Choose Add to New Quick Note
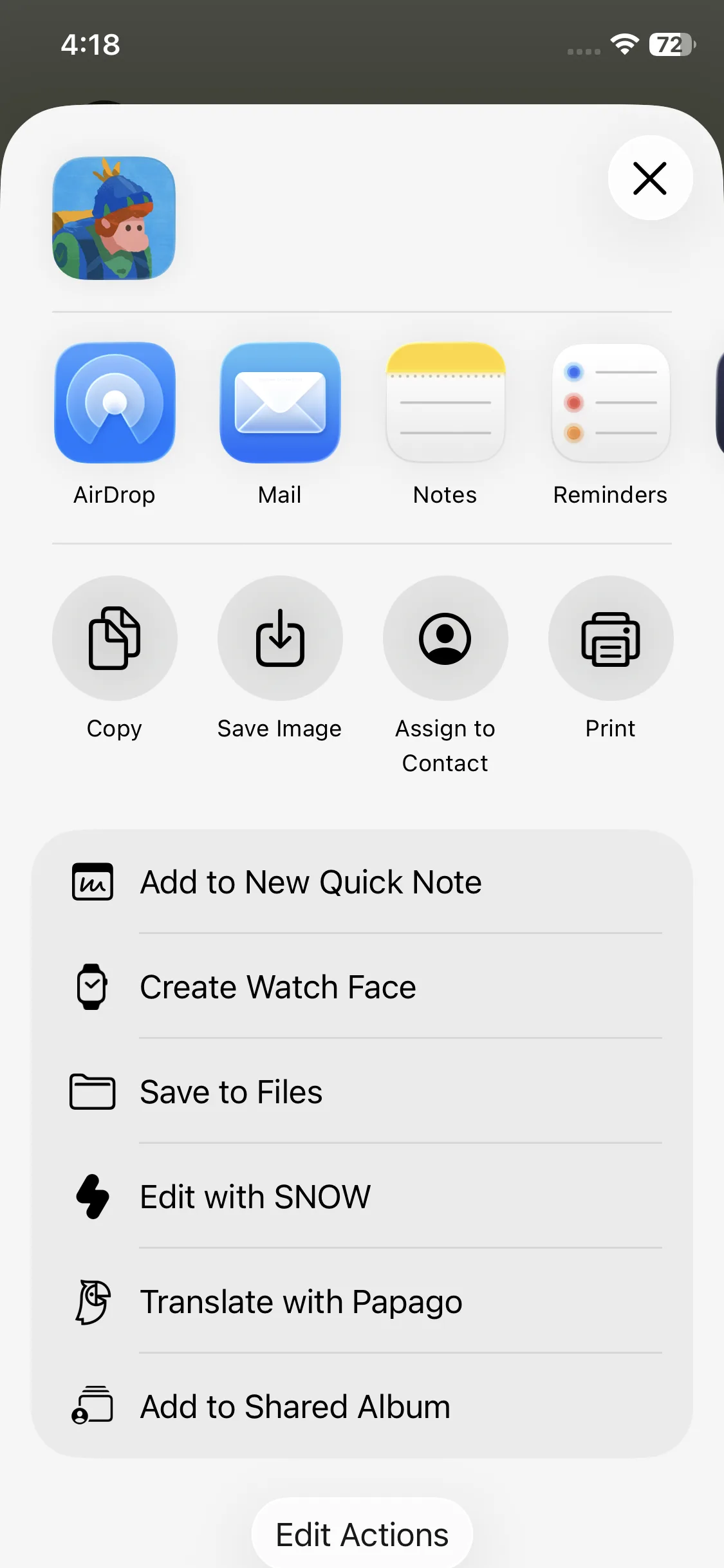The width and height of the screenshot is (724, 1568). pyautogui.click(x=362, y=882)
